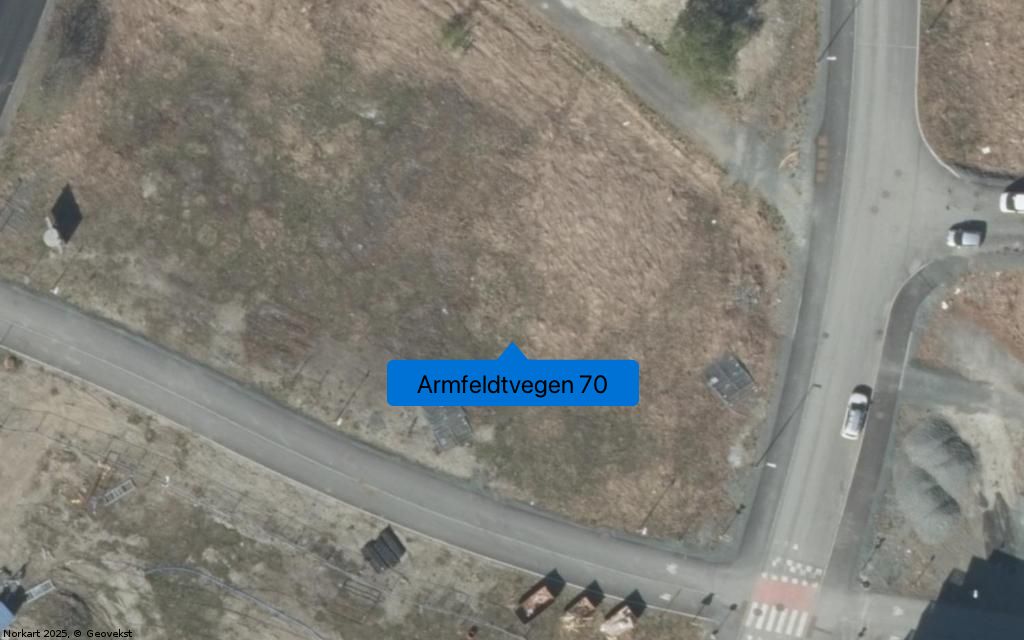This screenshot has width=1024, height=640.
Task: Tap the Armfeldtvegen 70 address marker
Action: [512, 384]
